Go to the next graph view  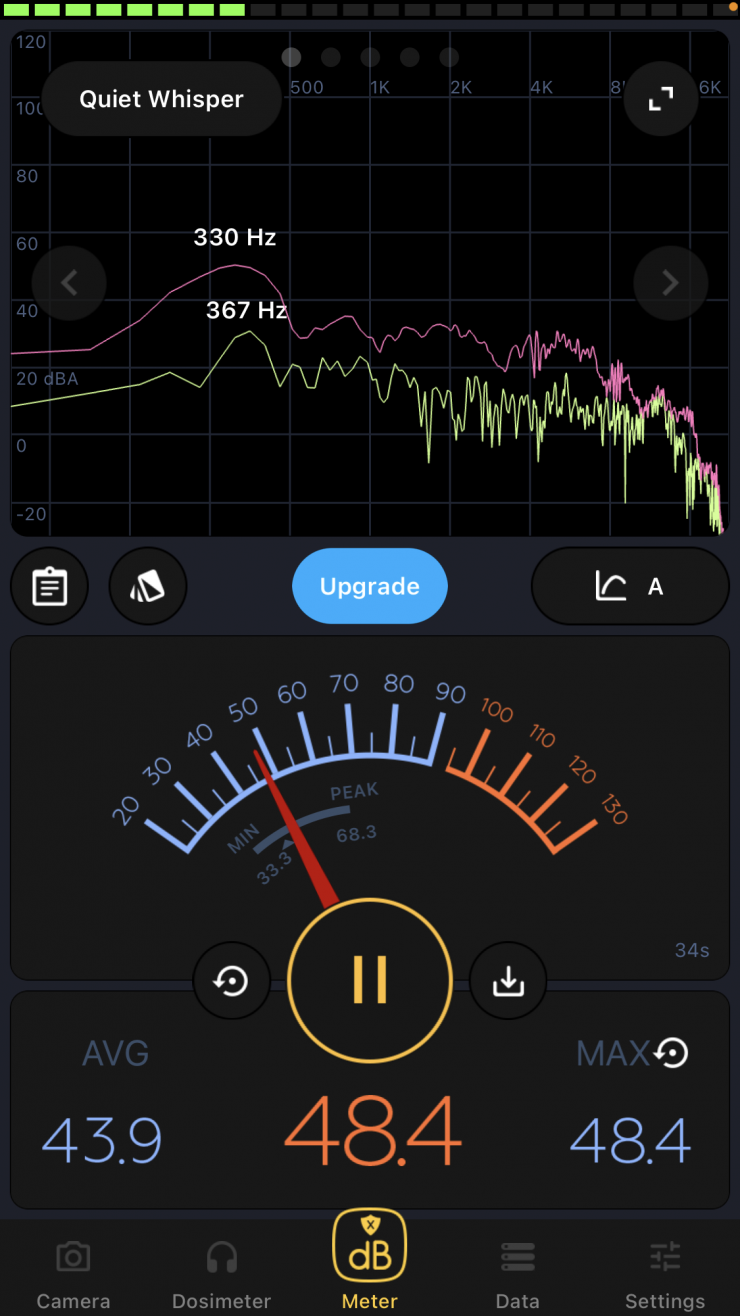coord(670,283)
